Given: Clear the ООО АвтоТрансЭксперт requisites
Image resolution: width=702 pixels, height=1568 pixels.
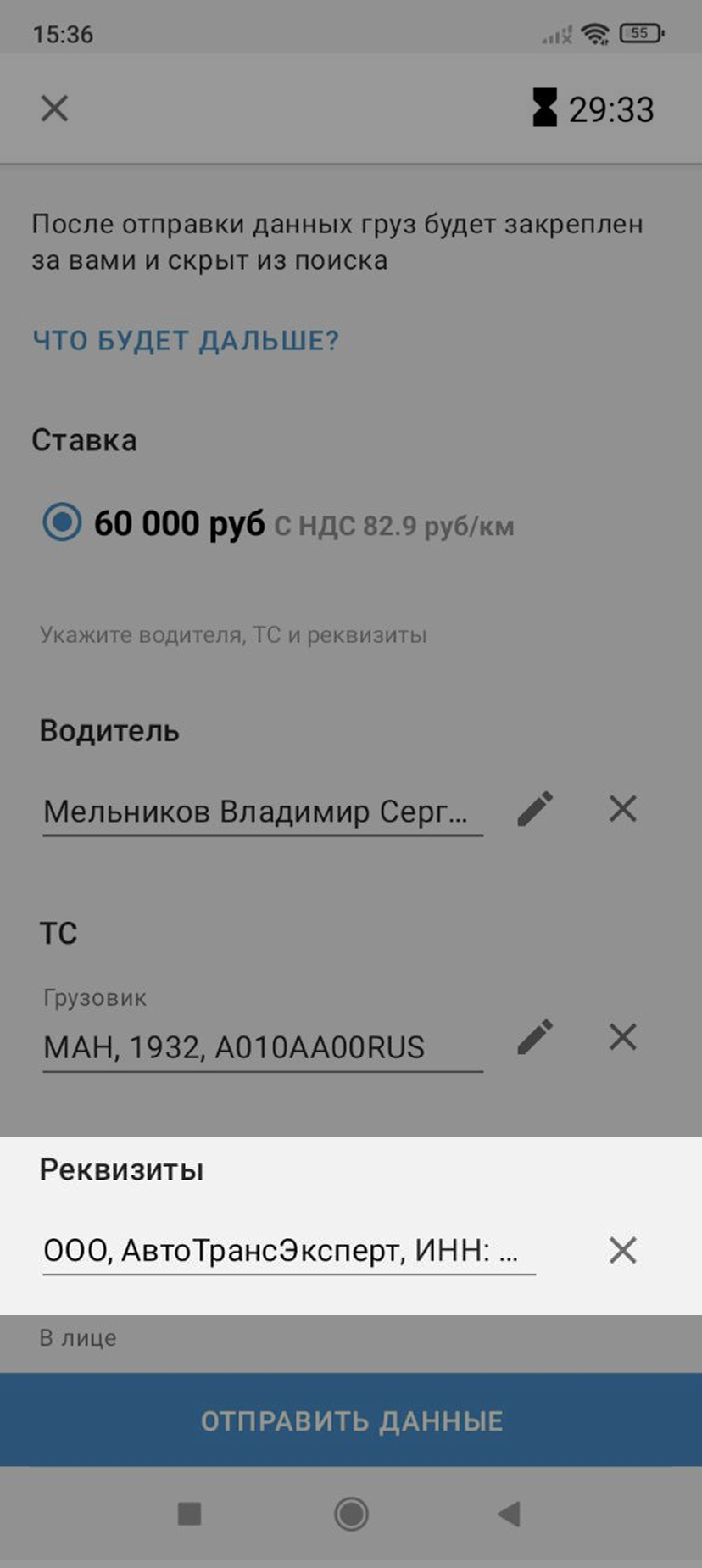Looking at the screenshot, I should coord(622,1251).
